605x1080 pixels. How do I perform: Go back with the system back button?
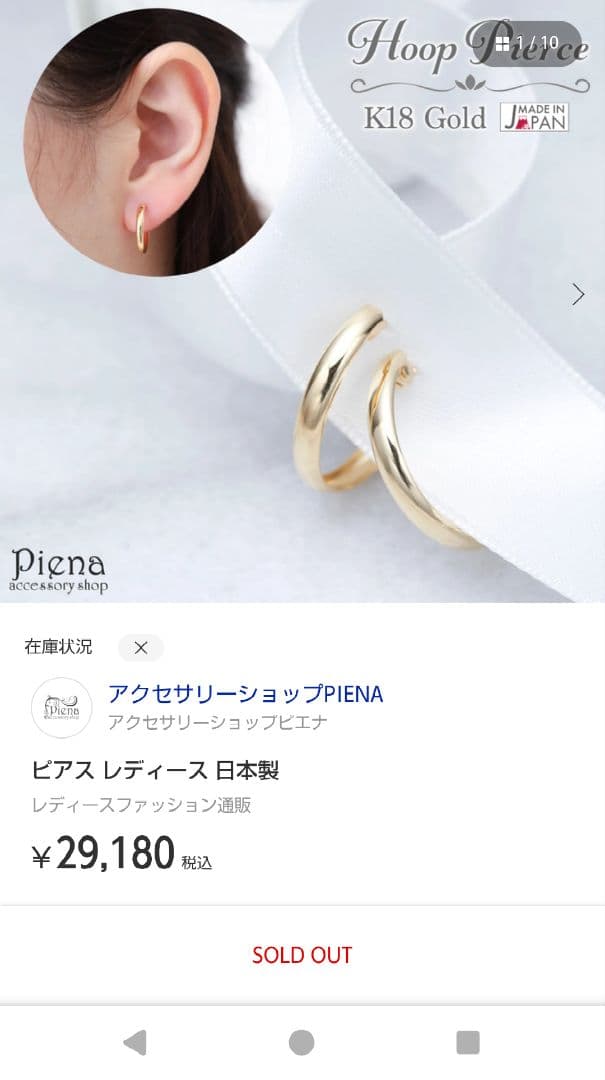pos(135,1043)
